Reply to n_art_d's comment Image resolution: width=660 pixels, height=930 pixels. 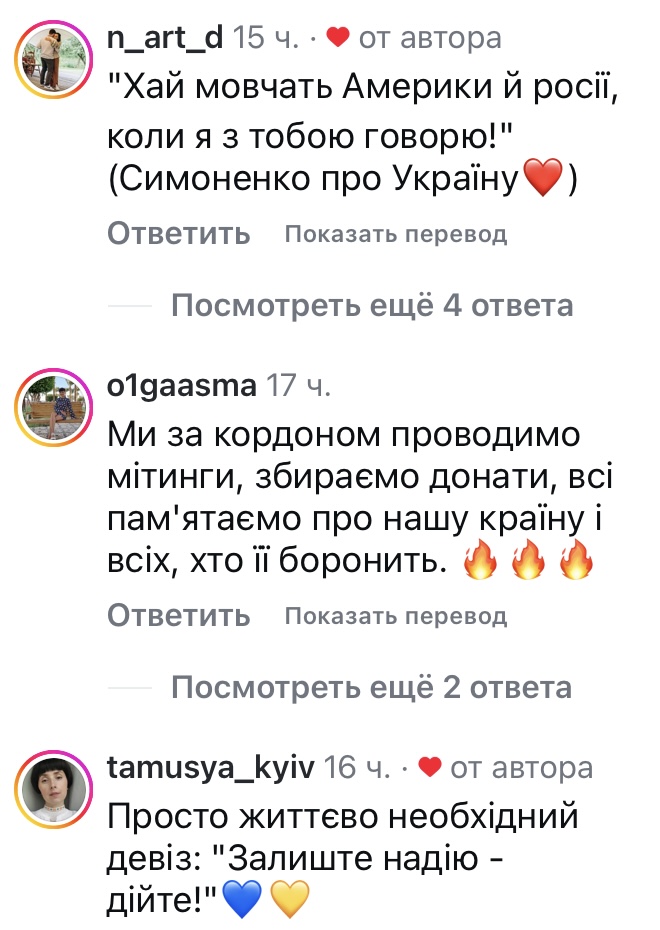179,234
